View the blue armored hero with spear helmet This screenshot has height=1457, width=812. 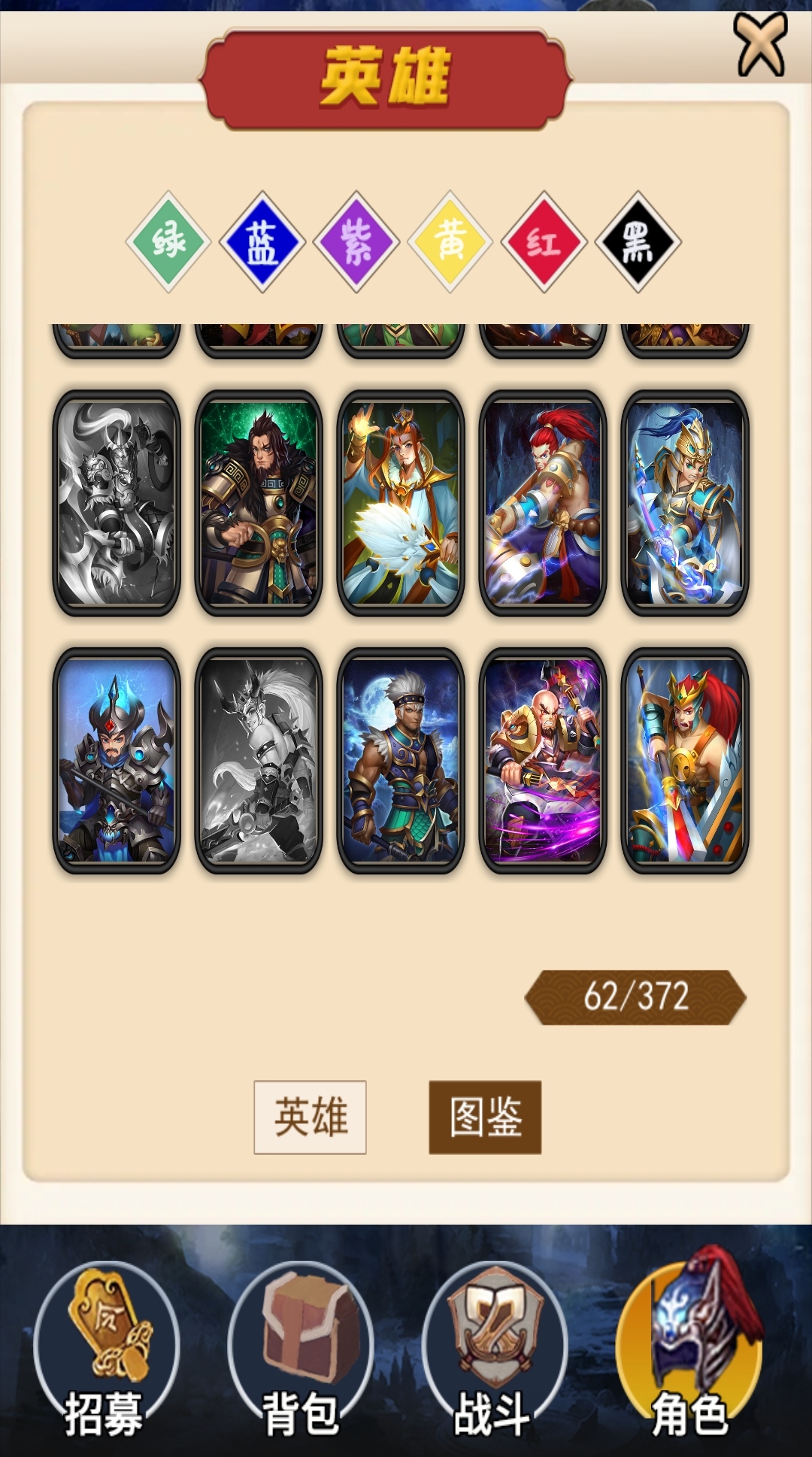click(117, 760)
